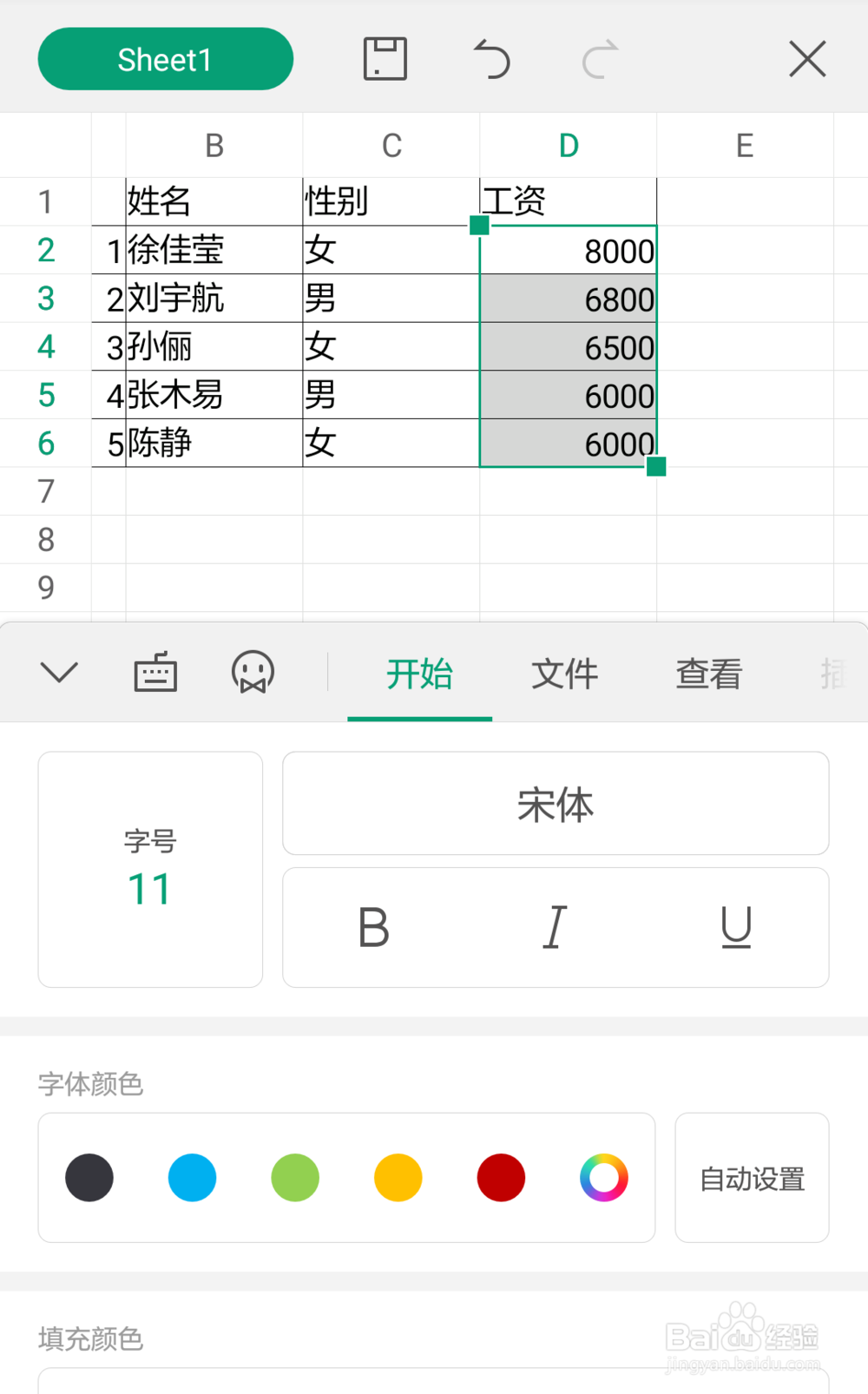Switch to keyboard input mode
The image size is (868, 1394).
click(x=155, y=673)
